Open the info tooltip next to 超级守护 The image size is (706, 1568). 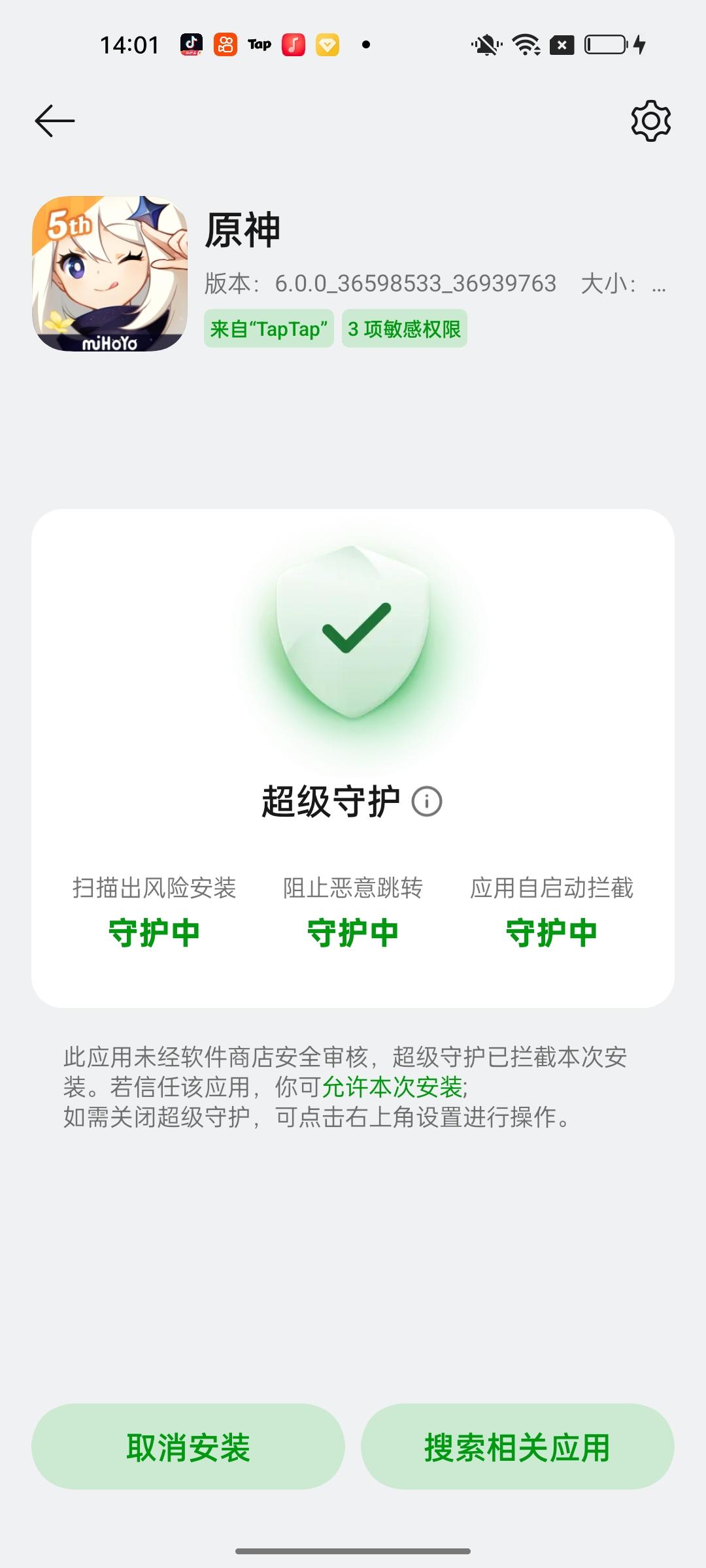click(427, 802)
